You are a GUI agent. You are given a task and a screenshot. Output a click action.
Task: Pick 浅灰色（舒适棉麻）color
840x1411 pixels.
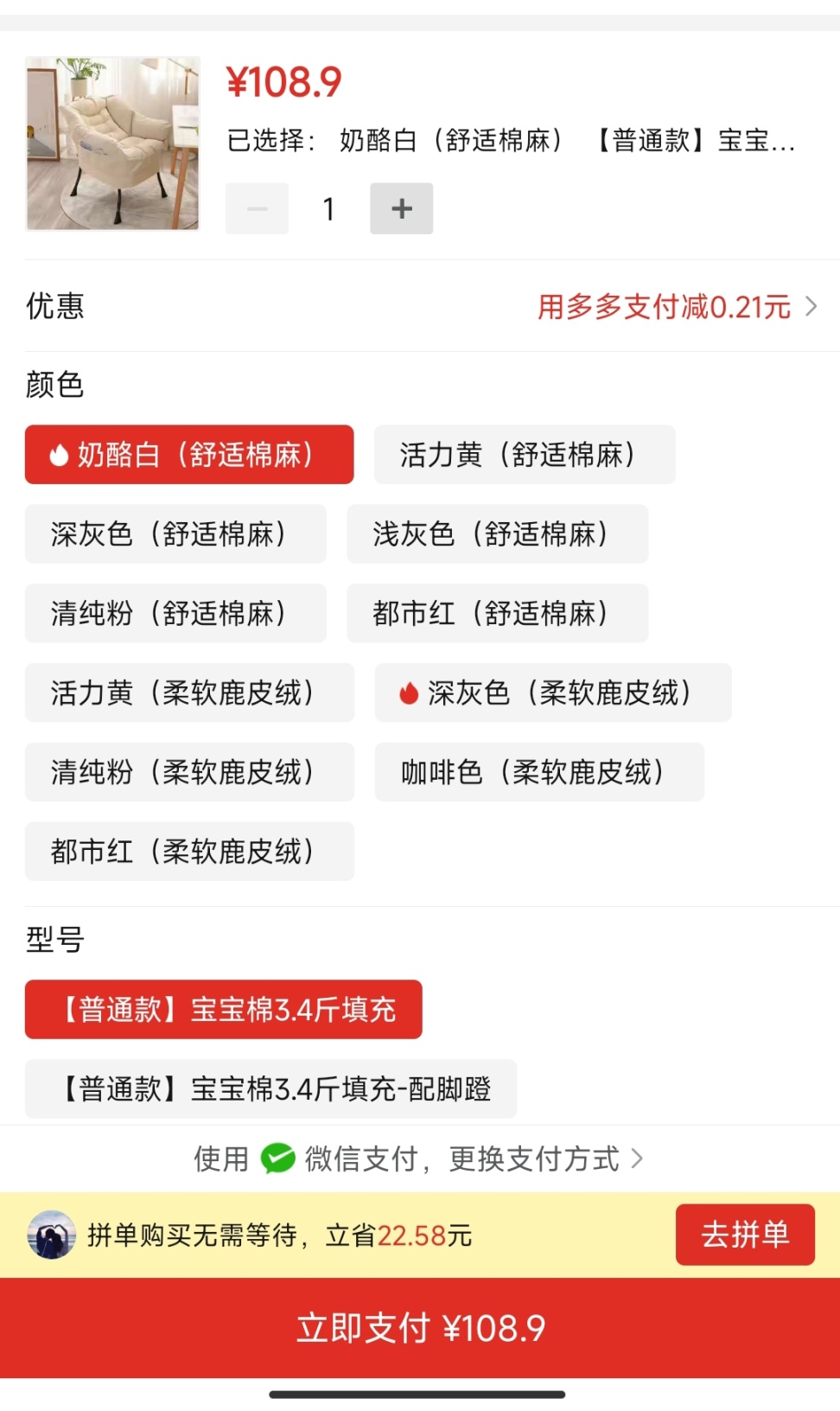coord(497,534)
